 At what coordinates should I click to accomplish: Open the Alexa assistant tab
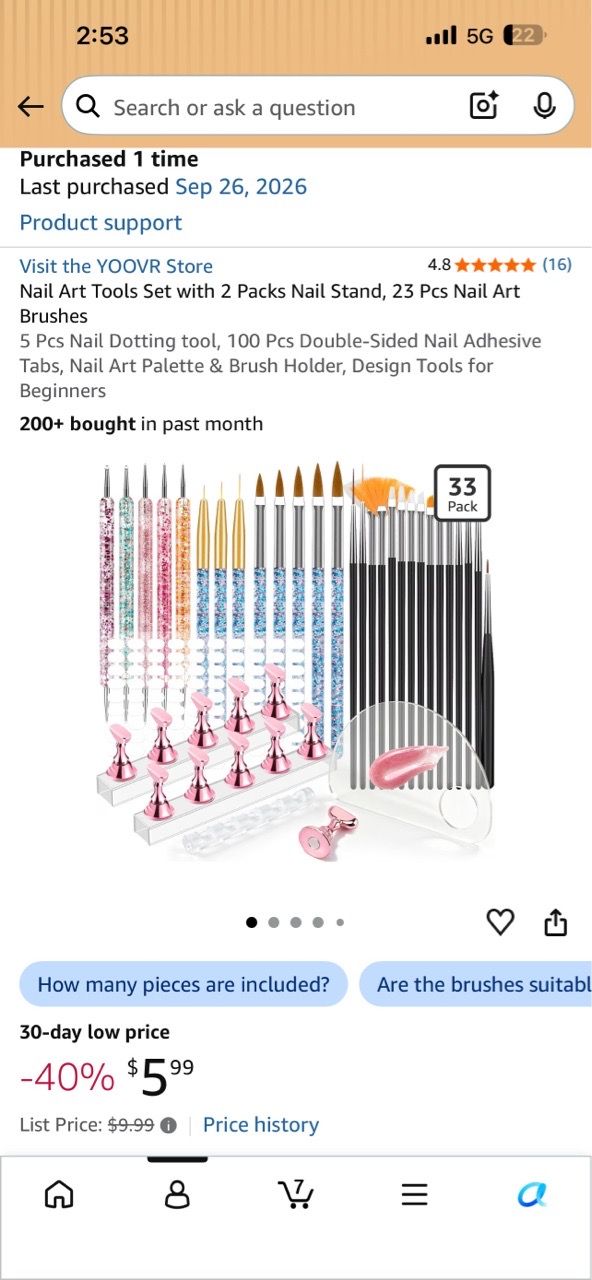click(x=532, y=1194)
